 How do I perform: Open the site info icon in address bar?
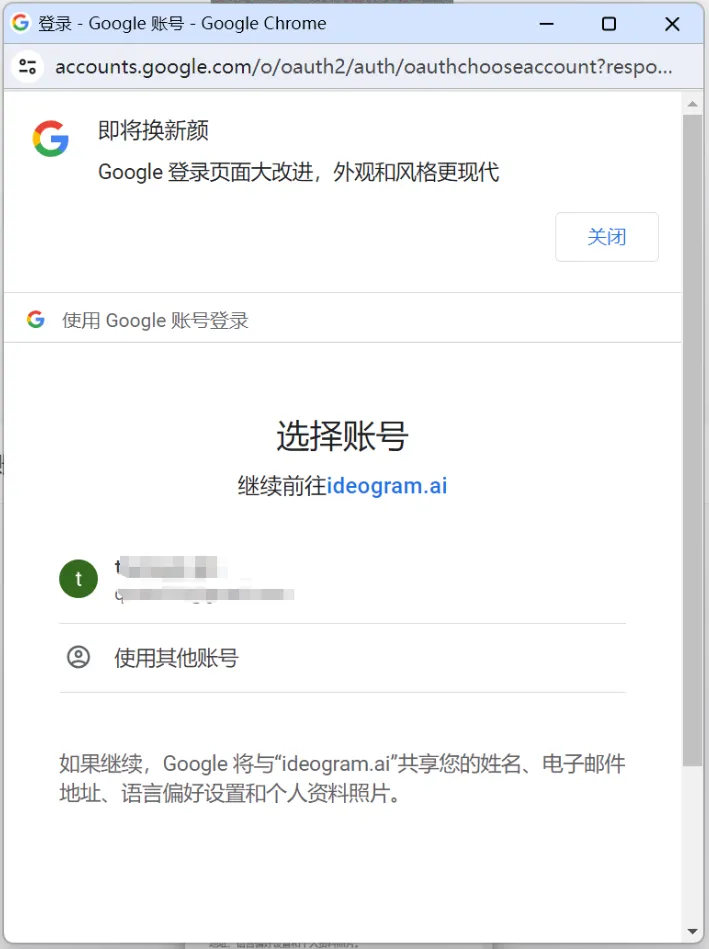pyautogui.click(x=28, y=67)
